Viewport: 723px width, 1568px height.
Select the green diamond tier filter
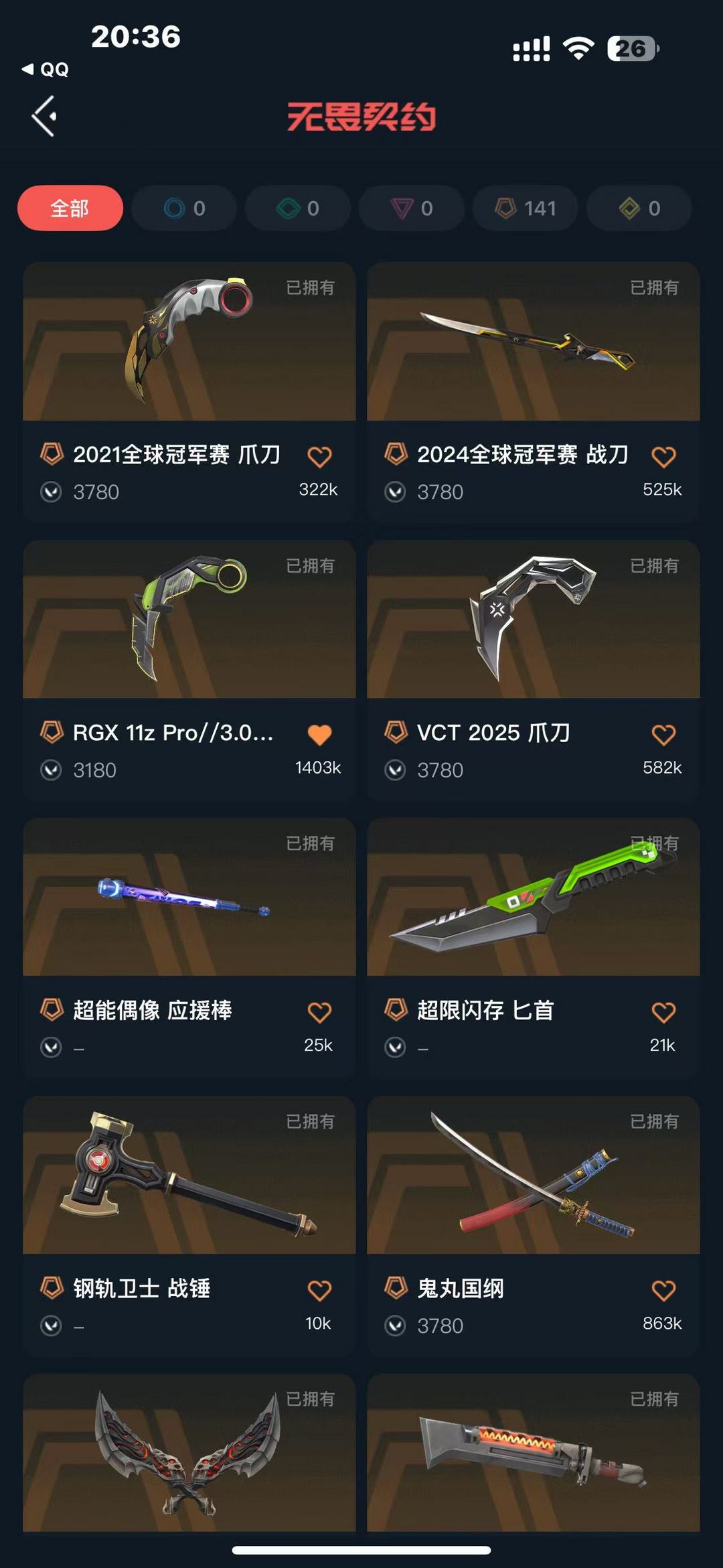298,208
